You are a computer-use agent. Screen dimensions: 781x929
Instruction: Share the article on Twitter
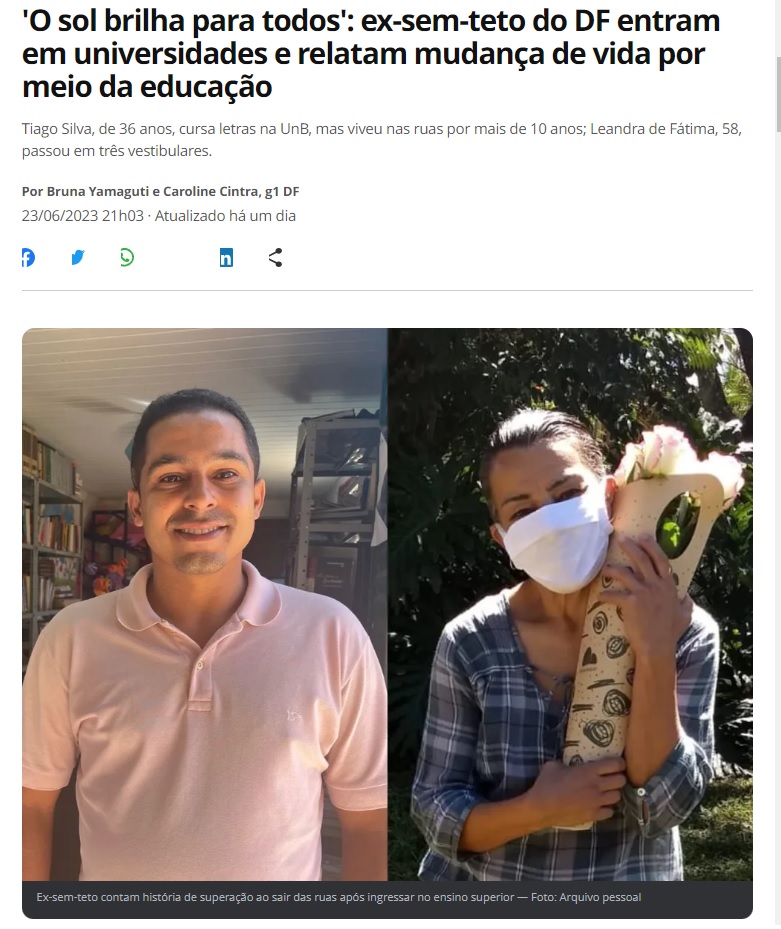[x=77, y=258]
